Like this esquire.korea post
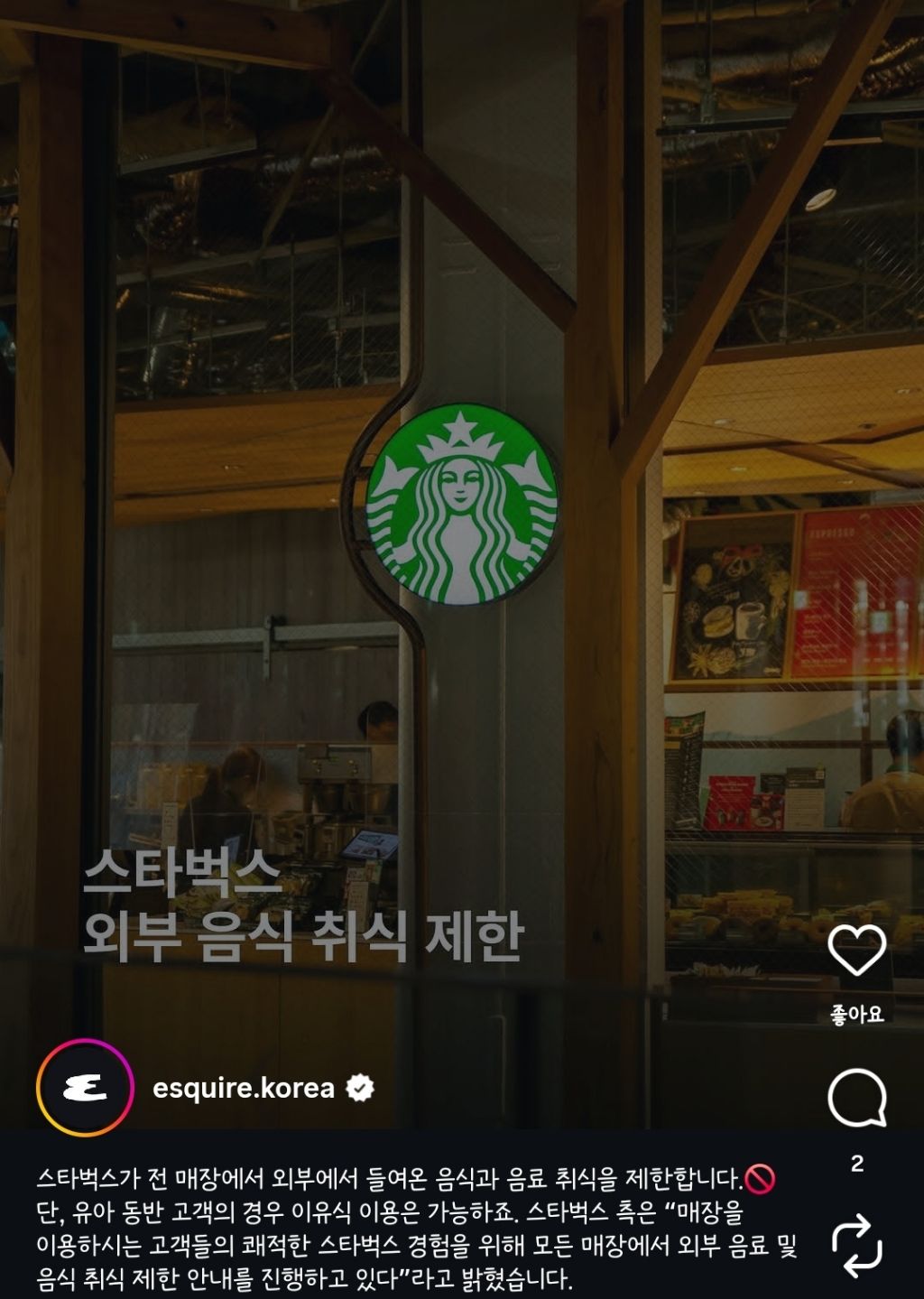This screenshot has width=924, height=1299. tap(856, 951)
